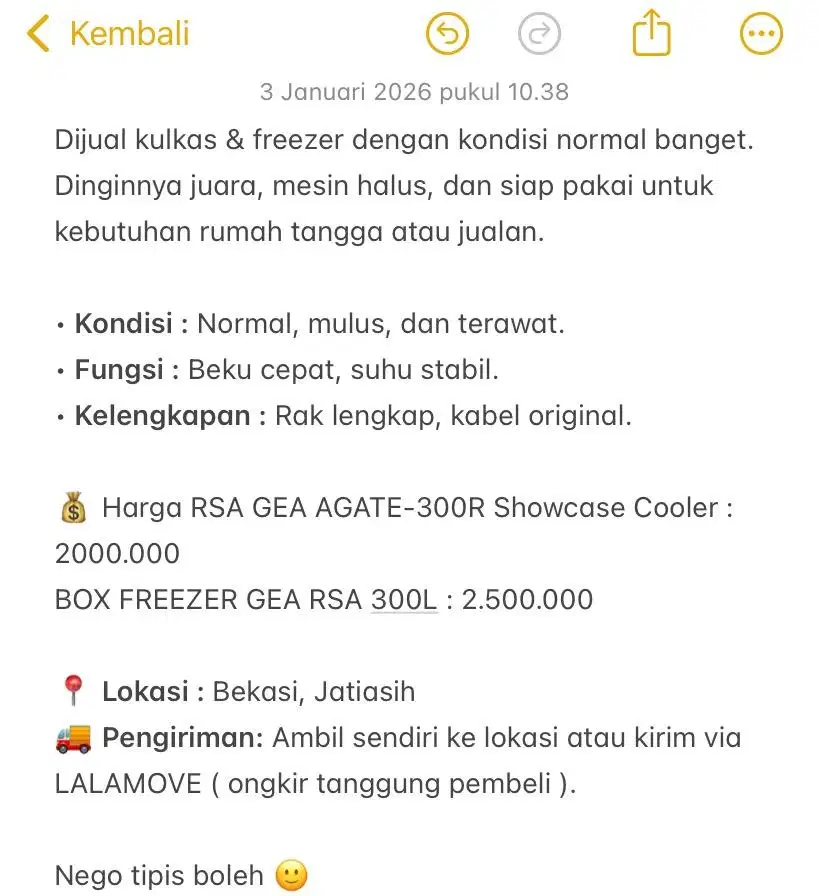Viewport: 828px width, 896px height.
Task: Tap the Undo arrow icon
Action: [447, 33]
